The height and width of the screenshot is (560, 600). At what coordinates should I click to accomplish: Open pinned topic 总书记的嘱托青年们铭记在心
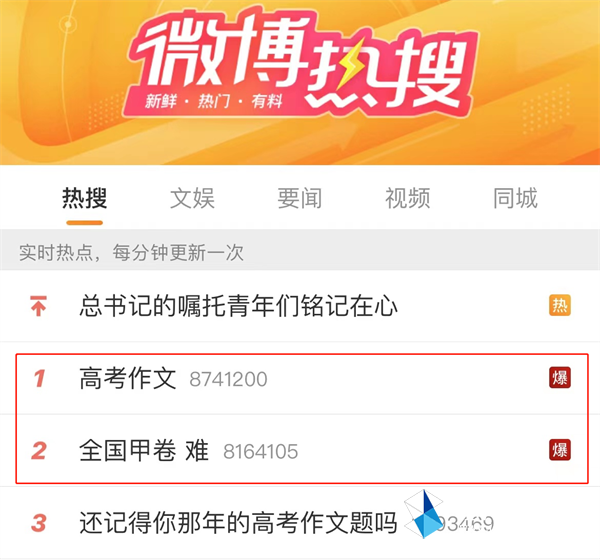click(238, 306)
